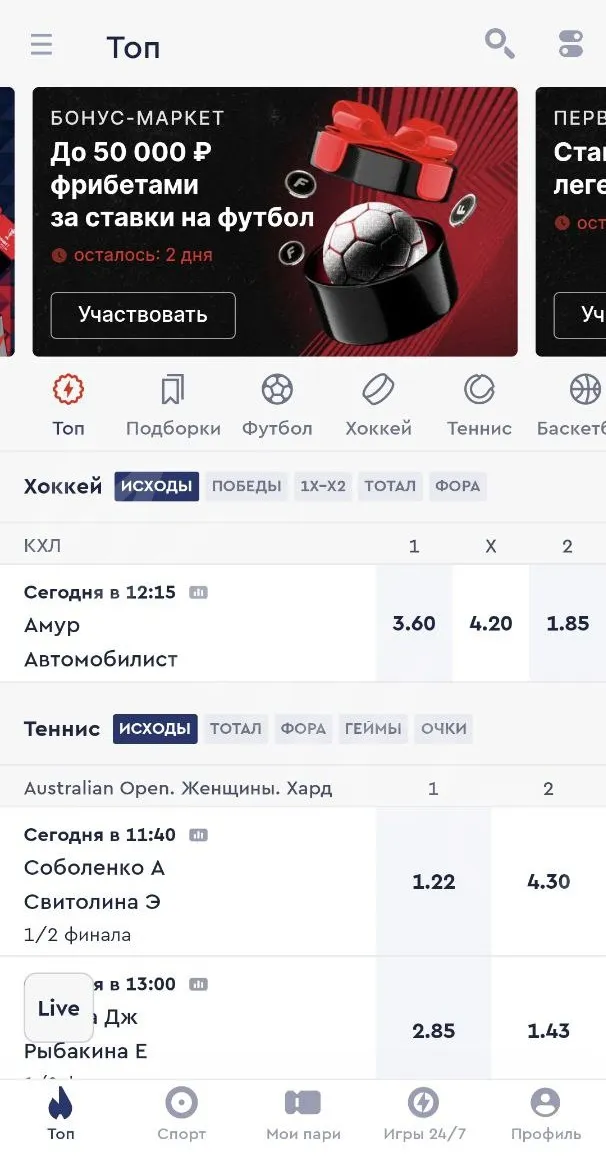Switch to the Хоккей category
Viewport: 606px width, 1156px height.
click(x=378, y=405)
